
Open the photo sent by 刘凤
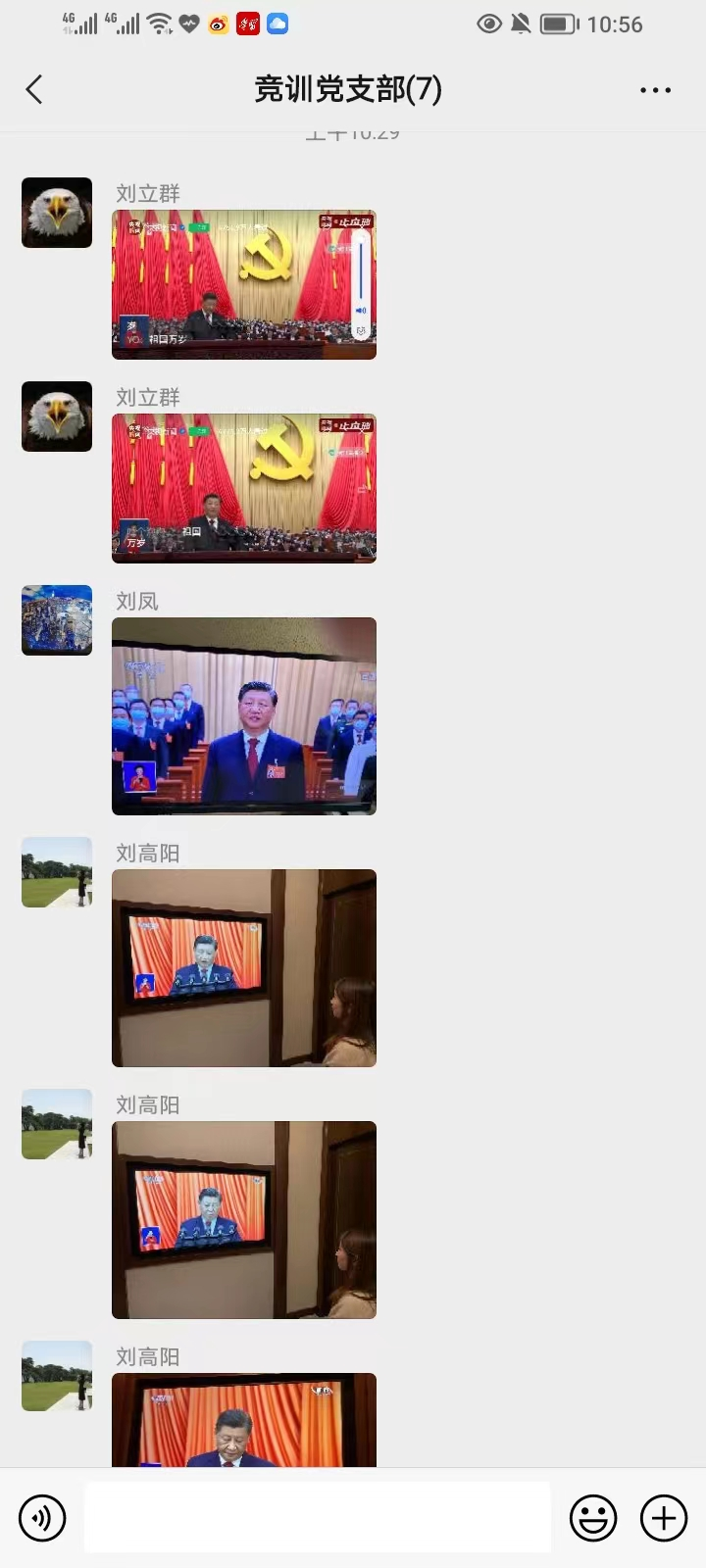[x=244, y=716]
